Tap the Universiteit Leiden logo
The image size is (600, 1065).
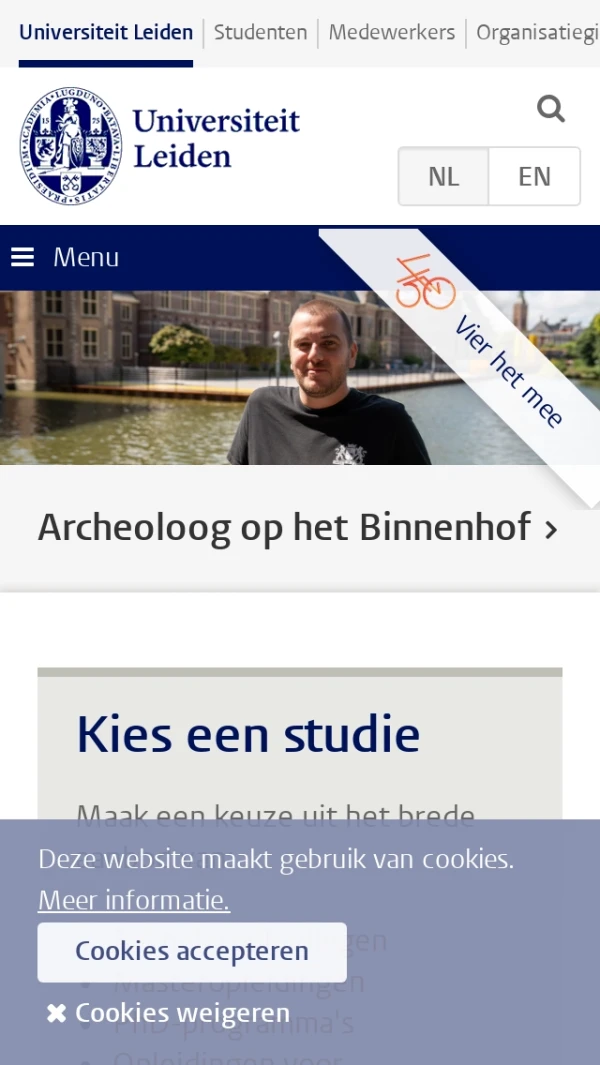click(x=160, y=146)
